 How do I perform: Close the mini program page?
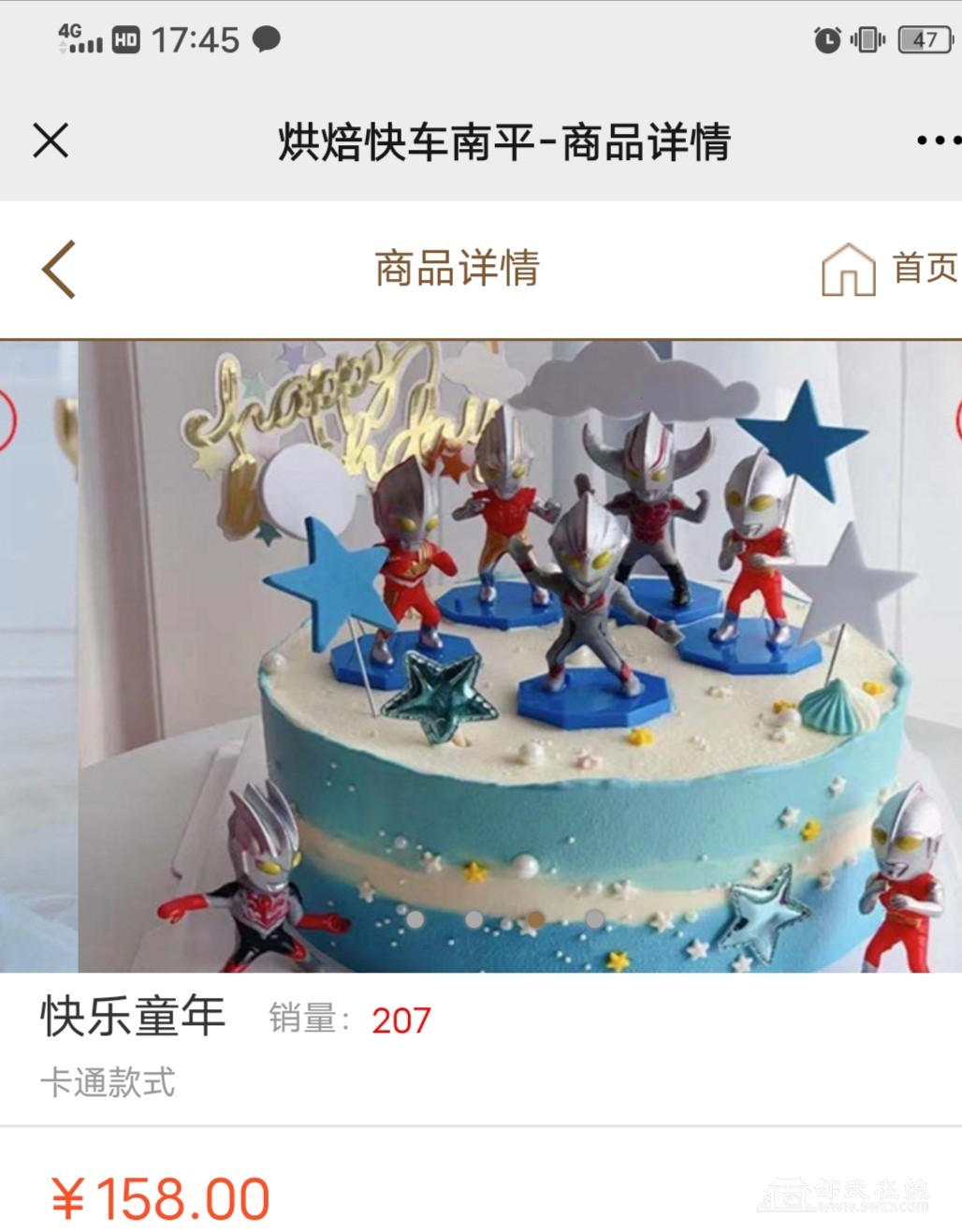point(51,141)
